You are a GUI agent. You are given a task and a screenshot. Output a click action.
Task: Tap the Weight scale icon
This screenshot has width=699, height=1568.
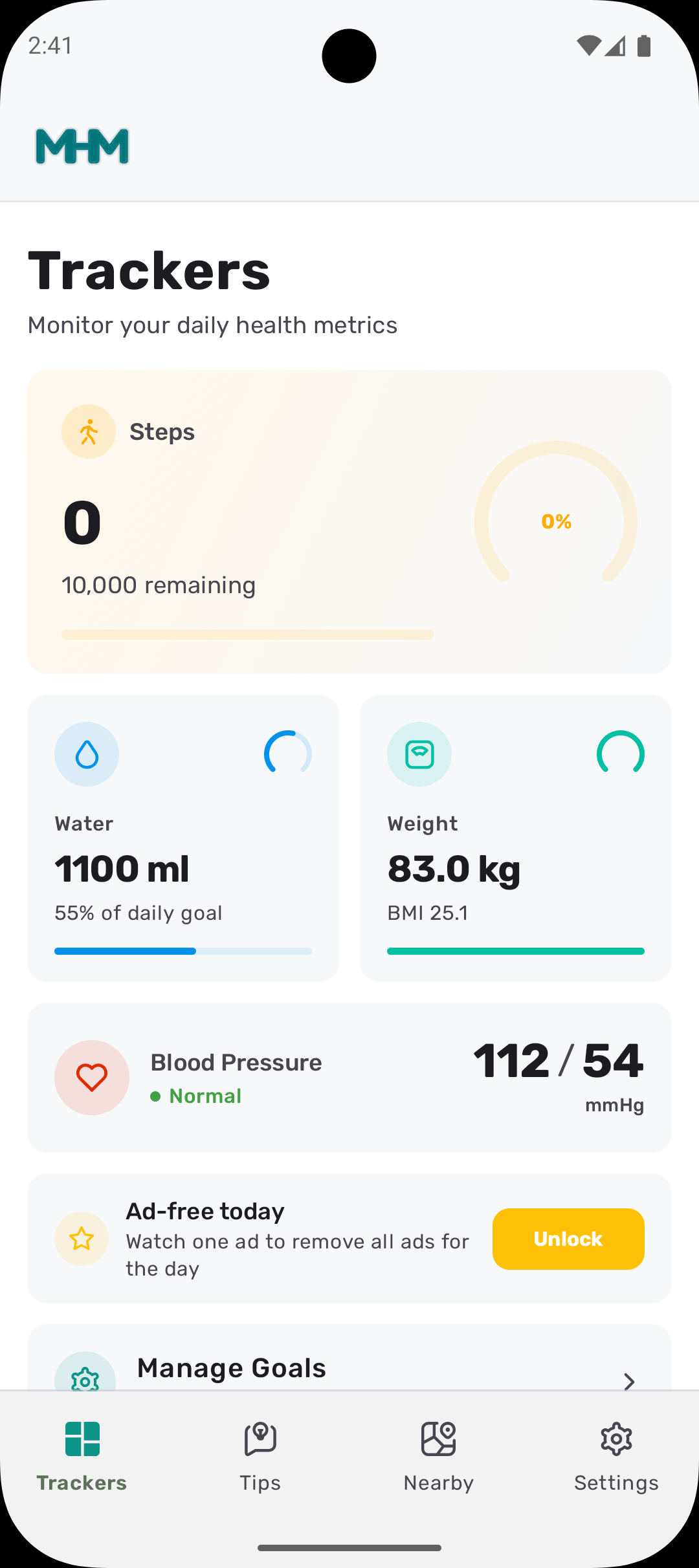(419, 754)
